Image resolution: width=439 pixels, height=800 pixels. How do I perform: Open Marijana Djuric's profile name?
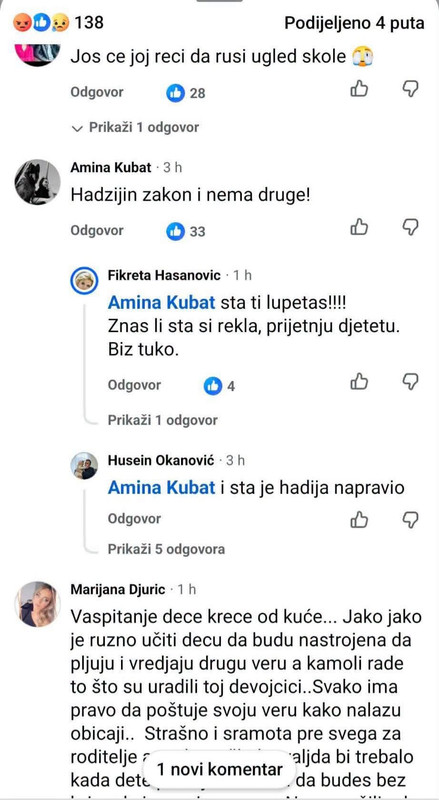coord(118,590)
